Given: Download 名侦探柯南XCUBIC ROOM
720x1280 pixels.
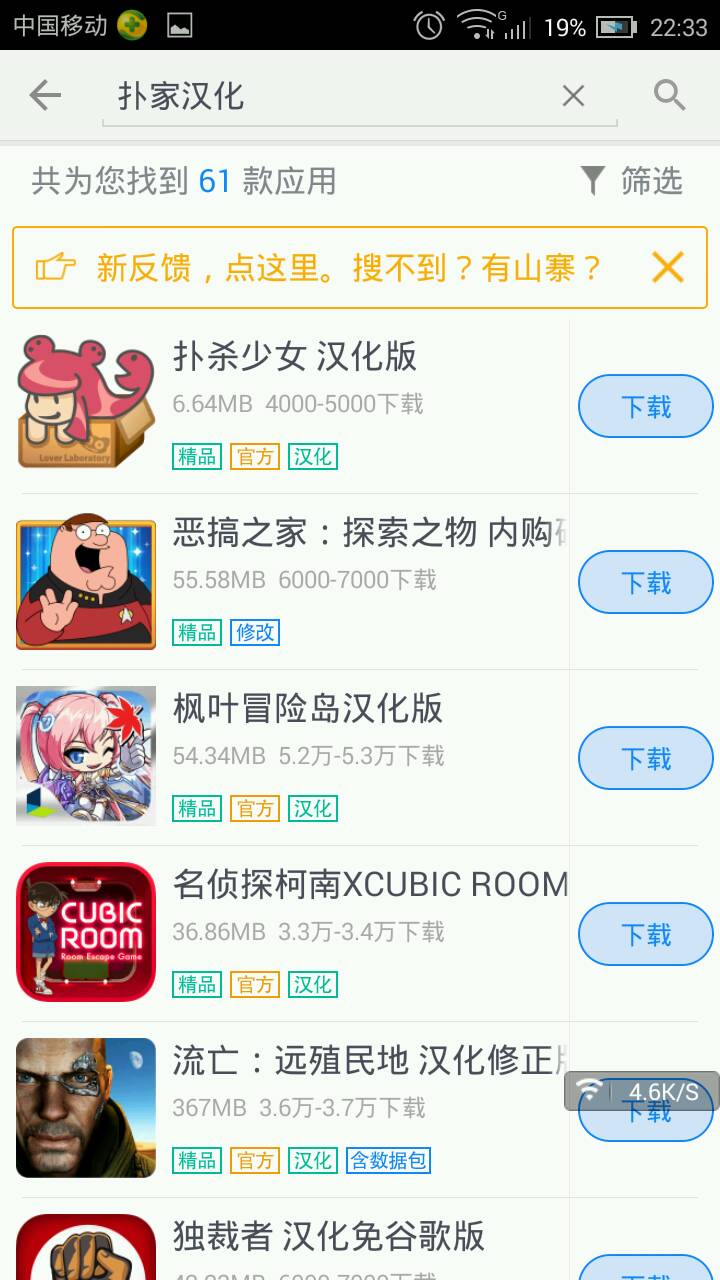Looking at the screenshot, I should point(646,935).
